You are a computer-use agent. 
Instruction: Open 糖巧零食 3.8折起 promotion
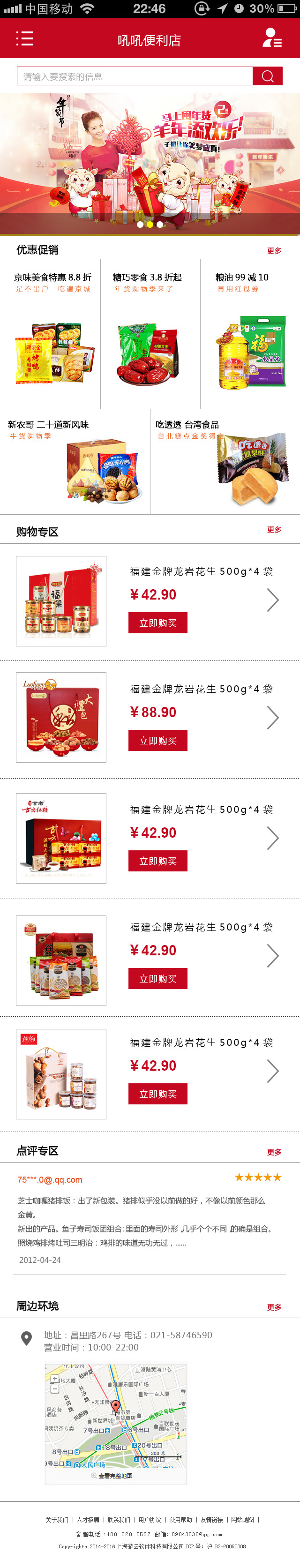click(150, 334)
